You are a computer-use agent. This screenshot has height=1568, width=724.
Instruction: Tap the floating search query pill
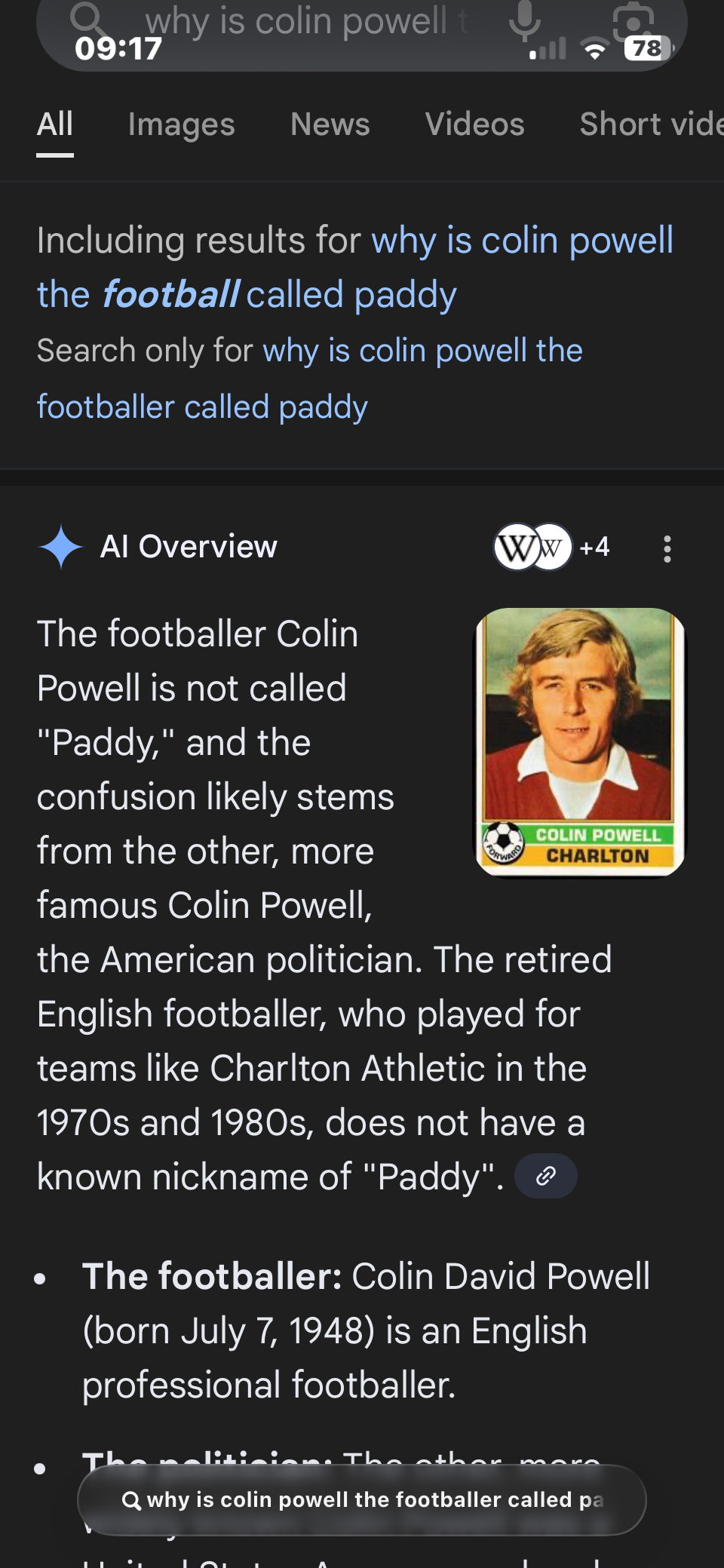(362, 1499)
